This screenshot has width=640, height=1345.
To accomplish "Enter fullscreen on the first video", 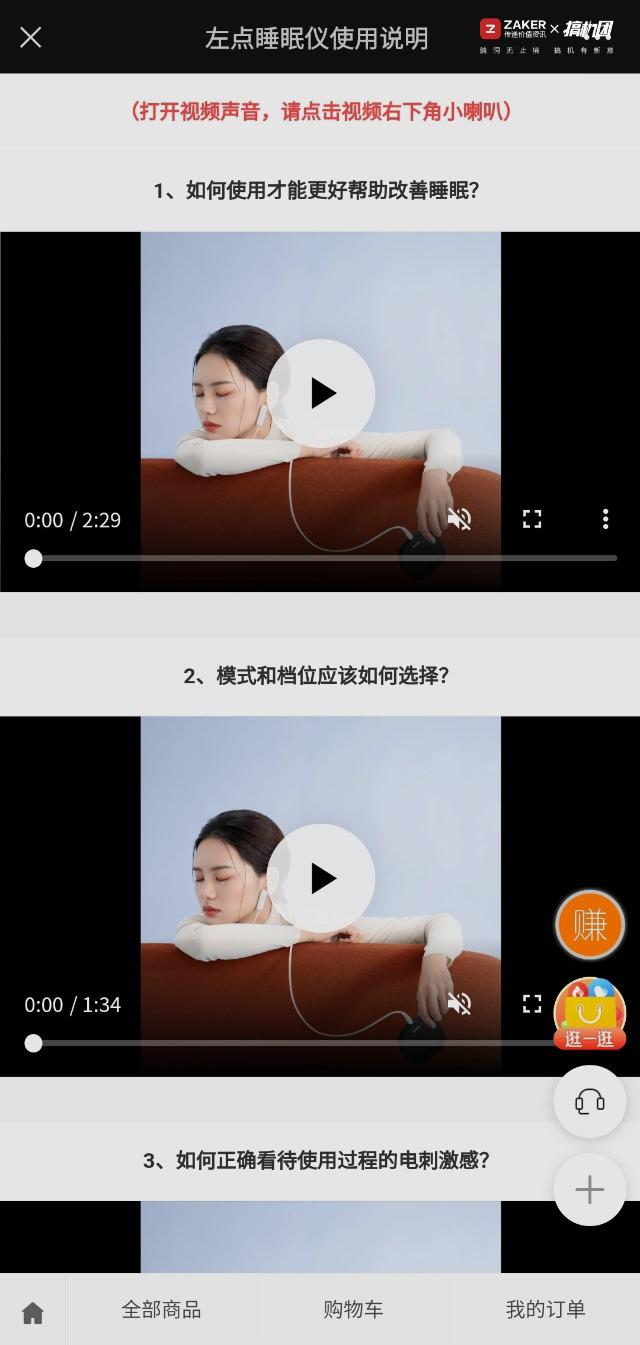I will pos(532,519).
